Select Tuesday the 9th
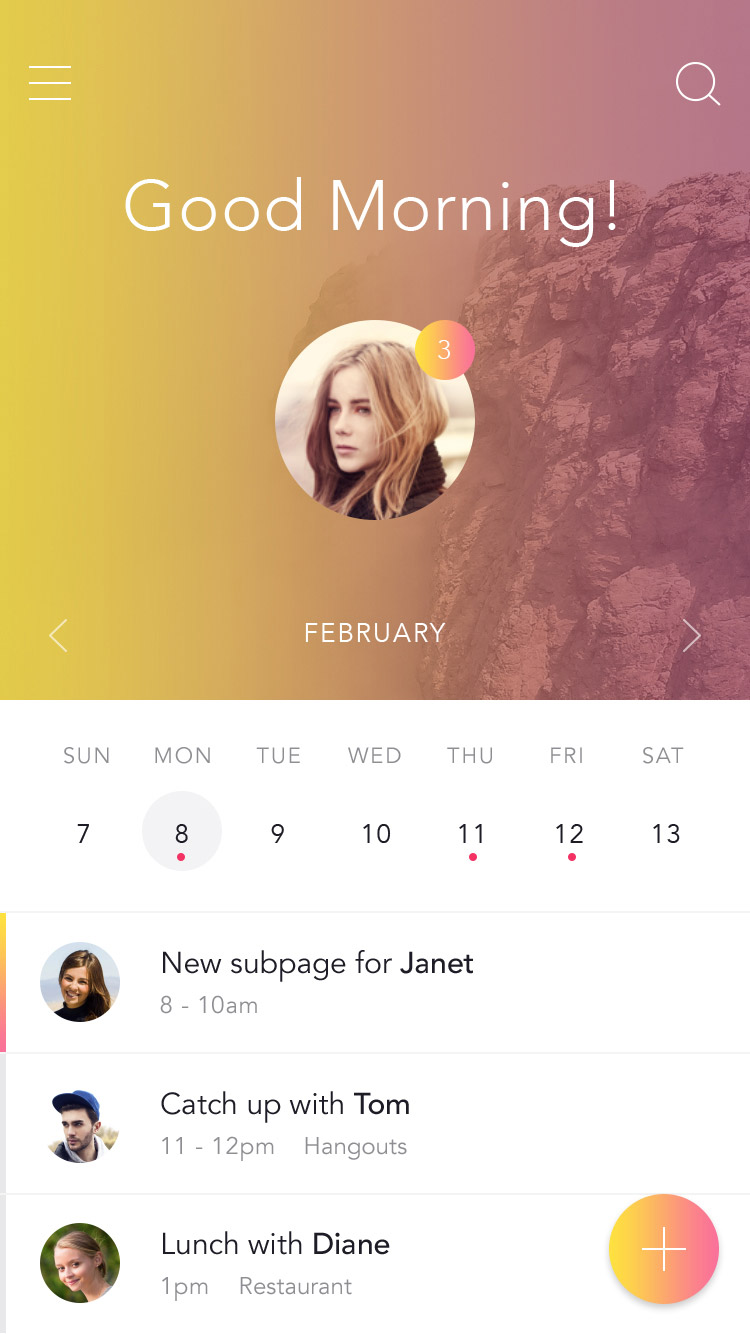Viewport: 750px width, 1334px height. (x=278, y=834)
